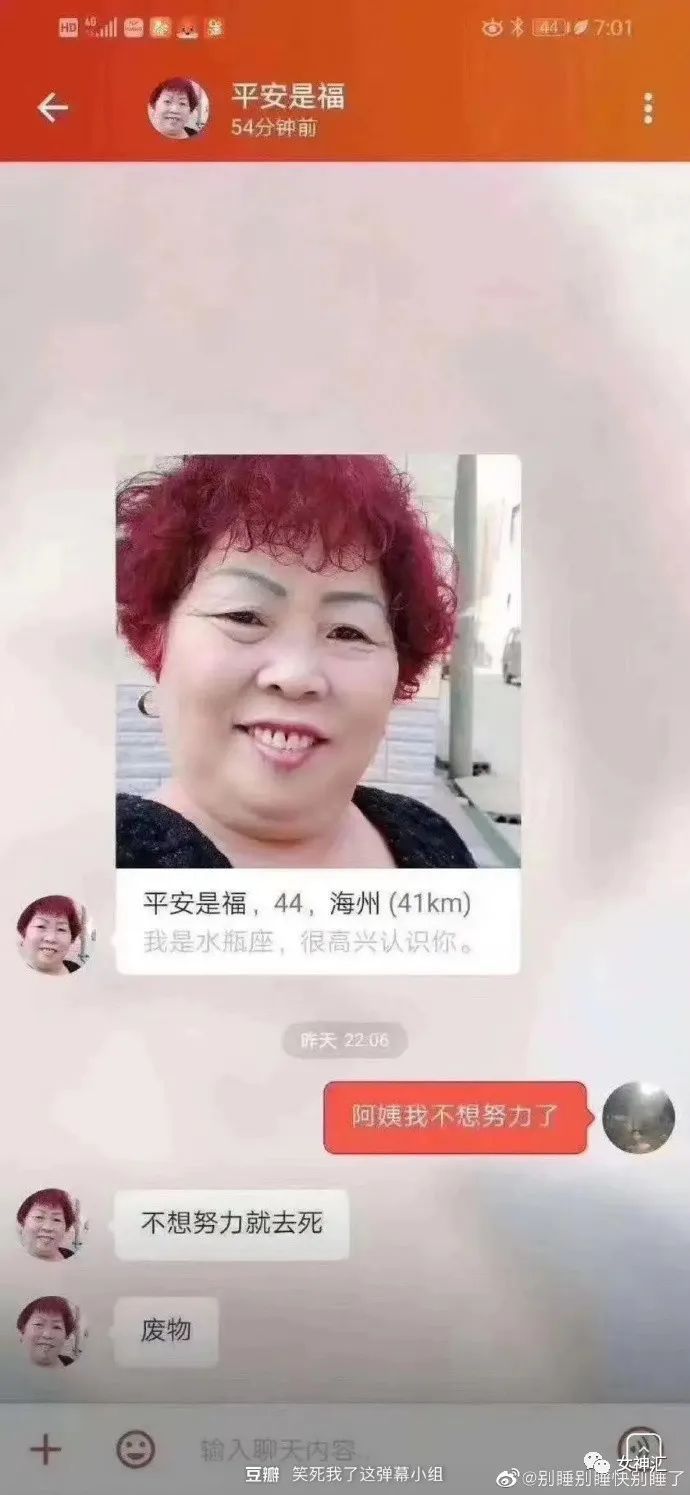Open the three-dot overflow menu
Viewport: 690px width, 1495px height.
(x=648, y=108)
